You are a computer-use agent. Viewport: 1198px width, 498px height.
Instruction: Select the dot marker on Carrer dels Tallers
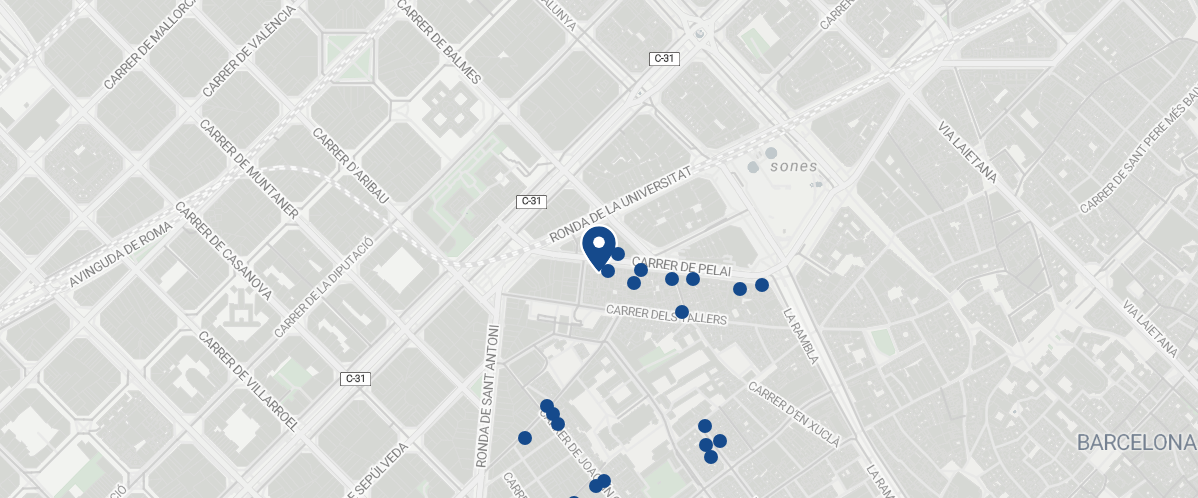pyautogui.click(x=682, y=312)
